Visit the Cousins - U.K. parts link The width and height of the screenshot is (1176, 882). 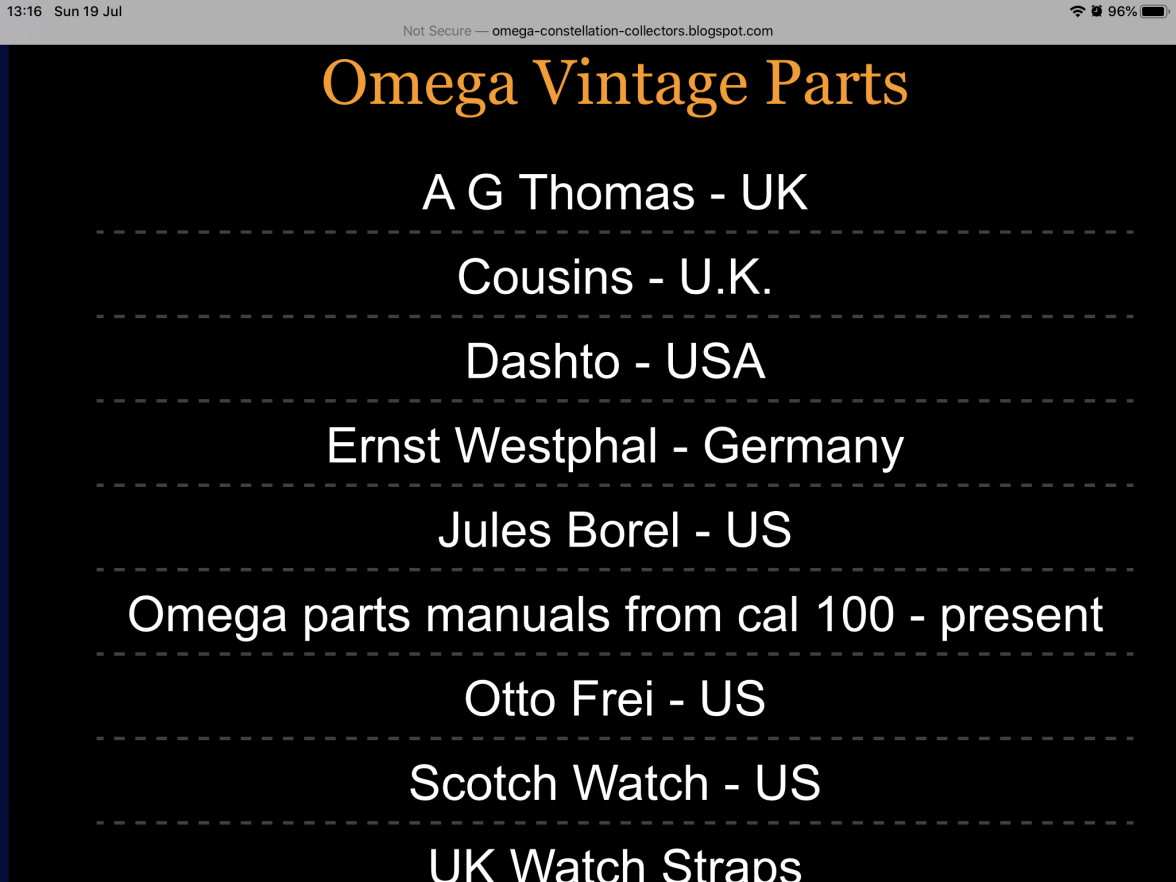[x=614, y=277]
